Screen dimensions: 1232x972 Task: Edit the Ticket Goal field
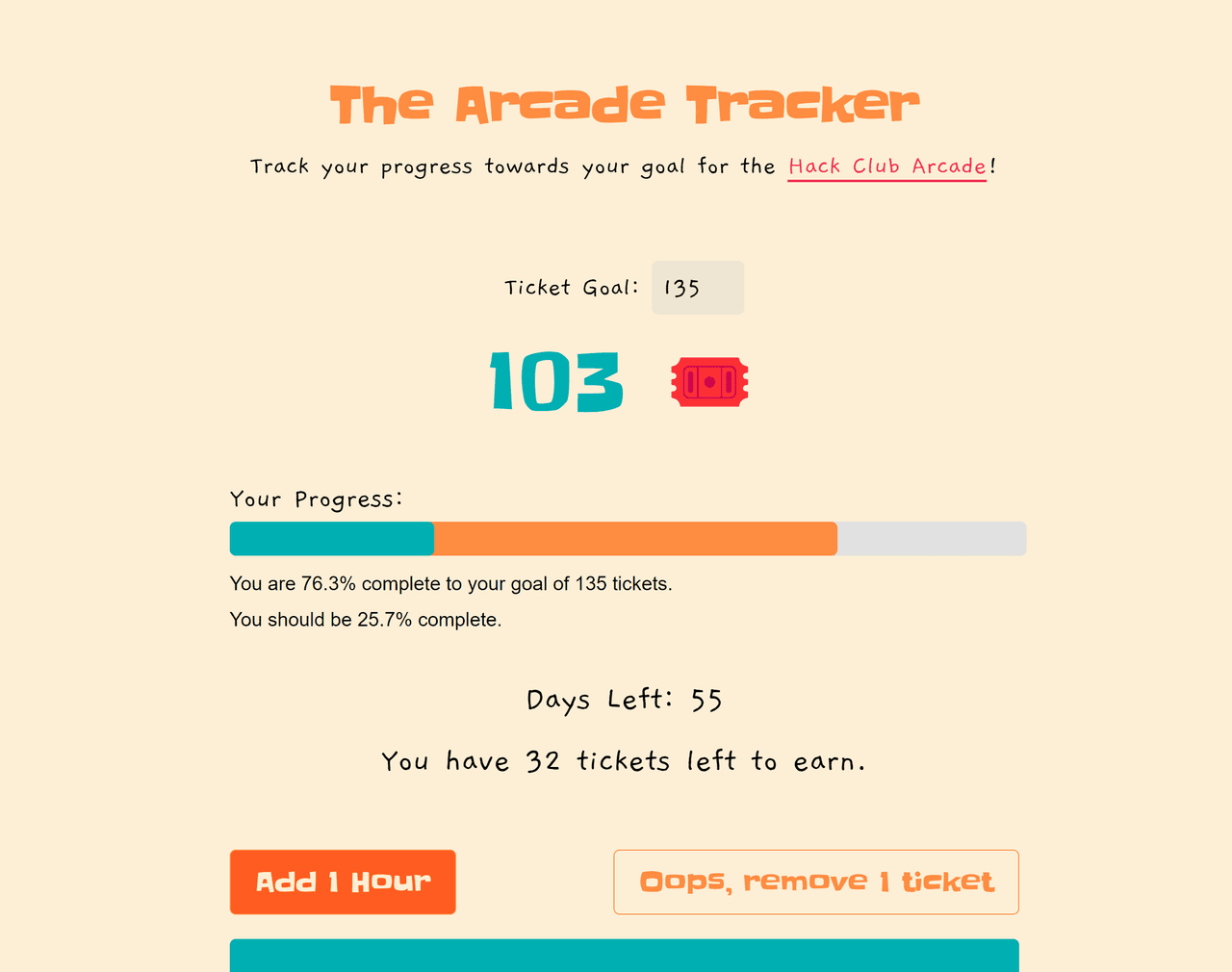click(x=697, y=288)
